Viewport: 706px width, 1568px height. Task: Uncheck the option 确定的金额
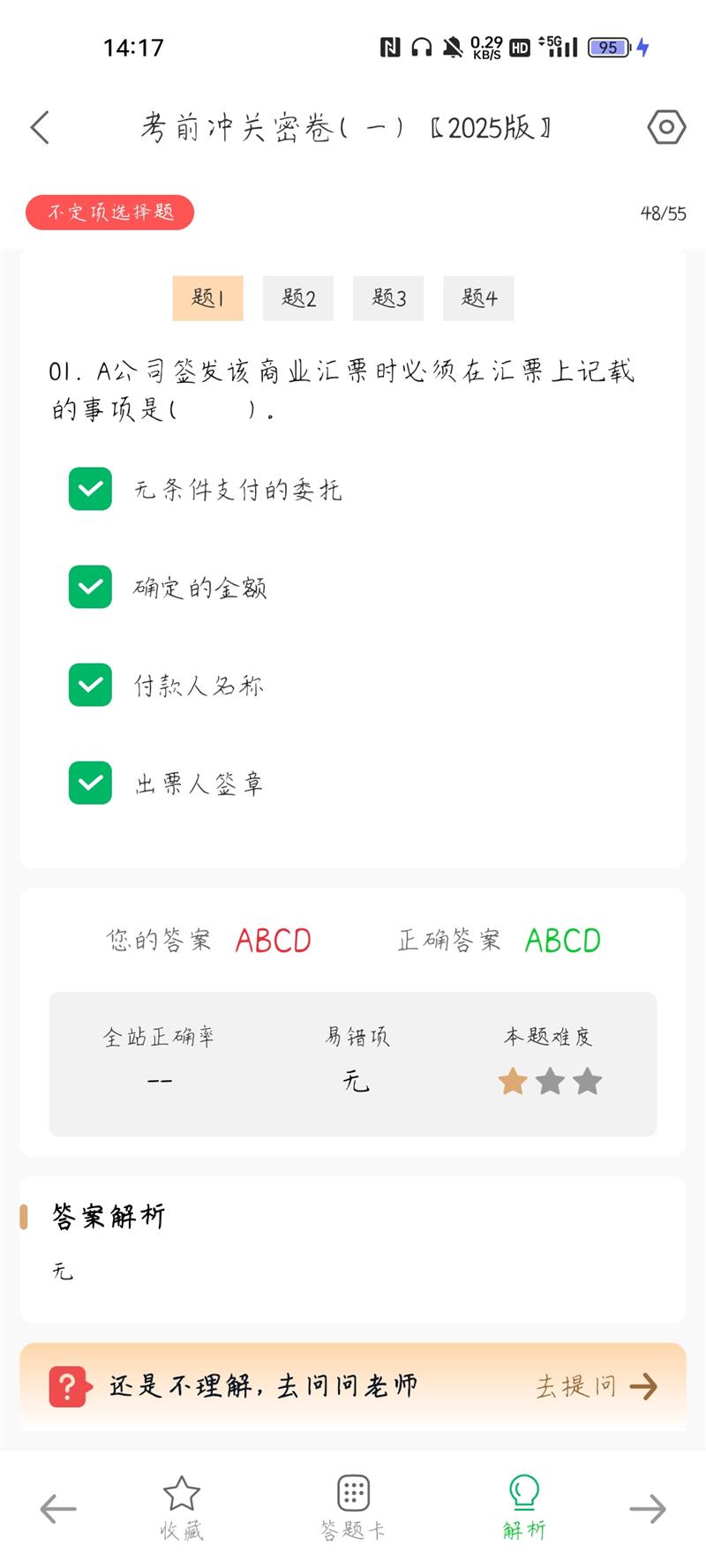90,587
